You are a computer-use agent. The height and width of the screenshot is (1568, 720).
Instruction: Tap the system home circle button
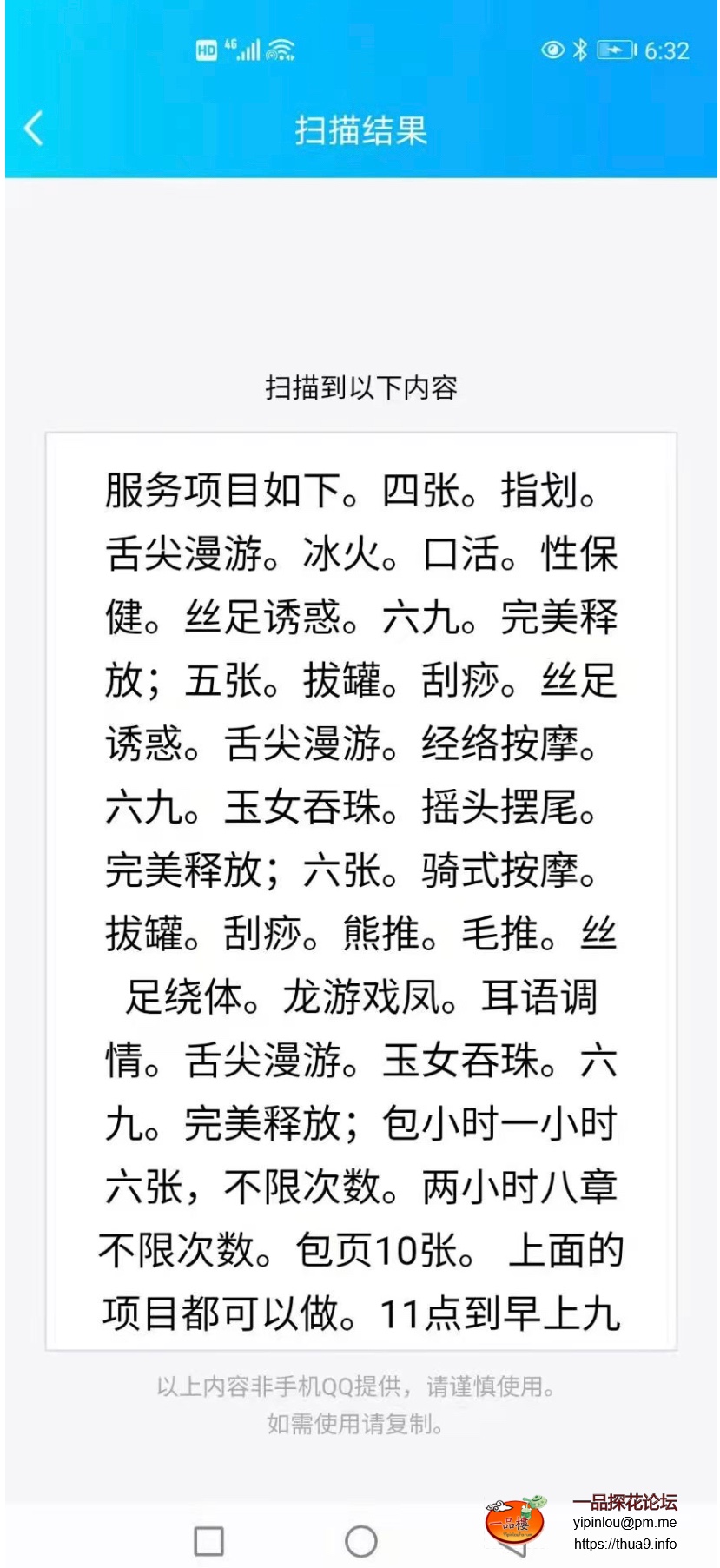[x=360, y=1541]
